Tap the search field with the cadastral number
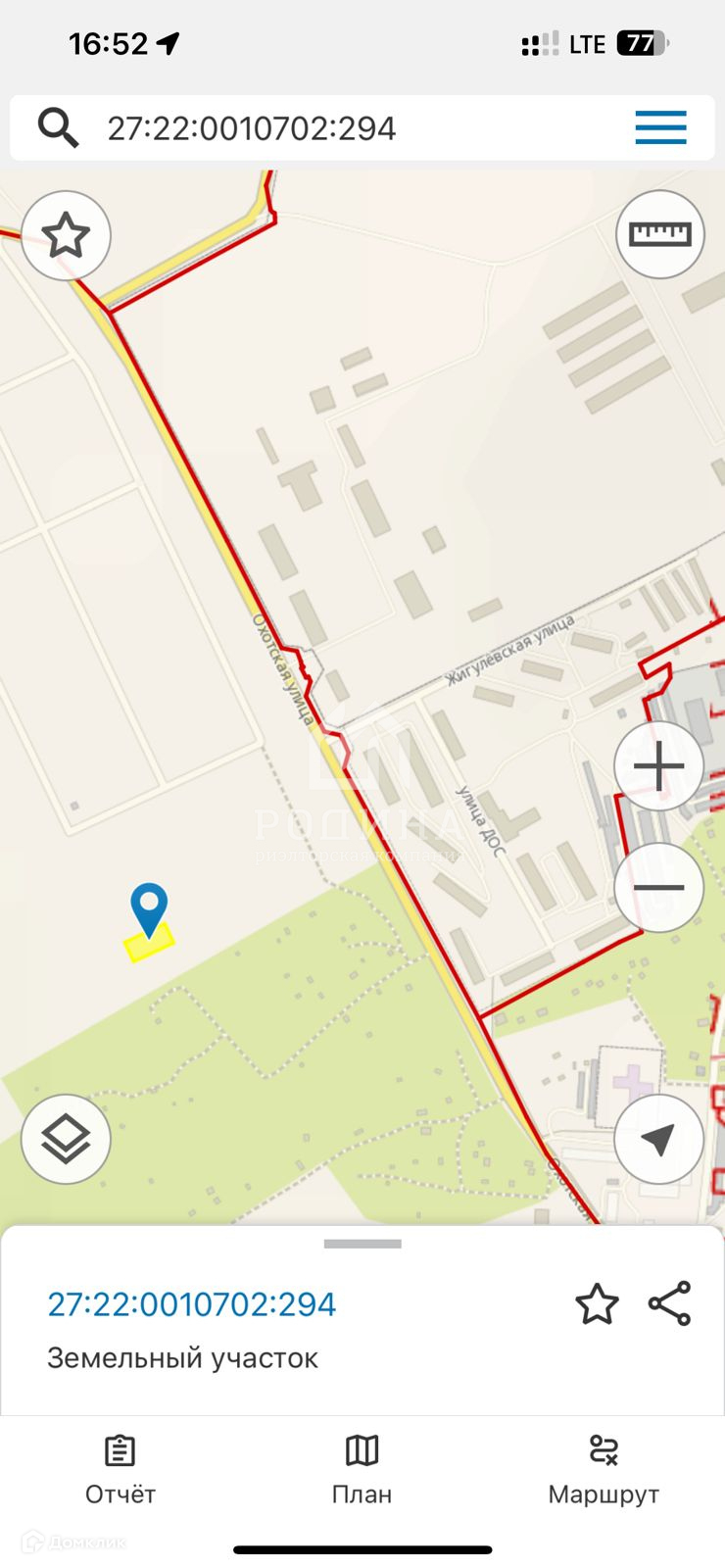This screenshot has height=1568, width=725. pos(353,128)
